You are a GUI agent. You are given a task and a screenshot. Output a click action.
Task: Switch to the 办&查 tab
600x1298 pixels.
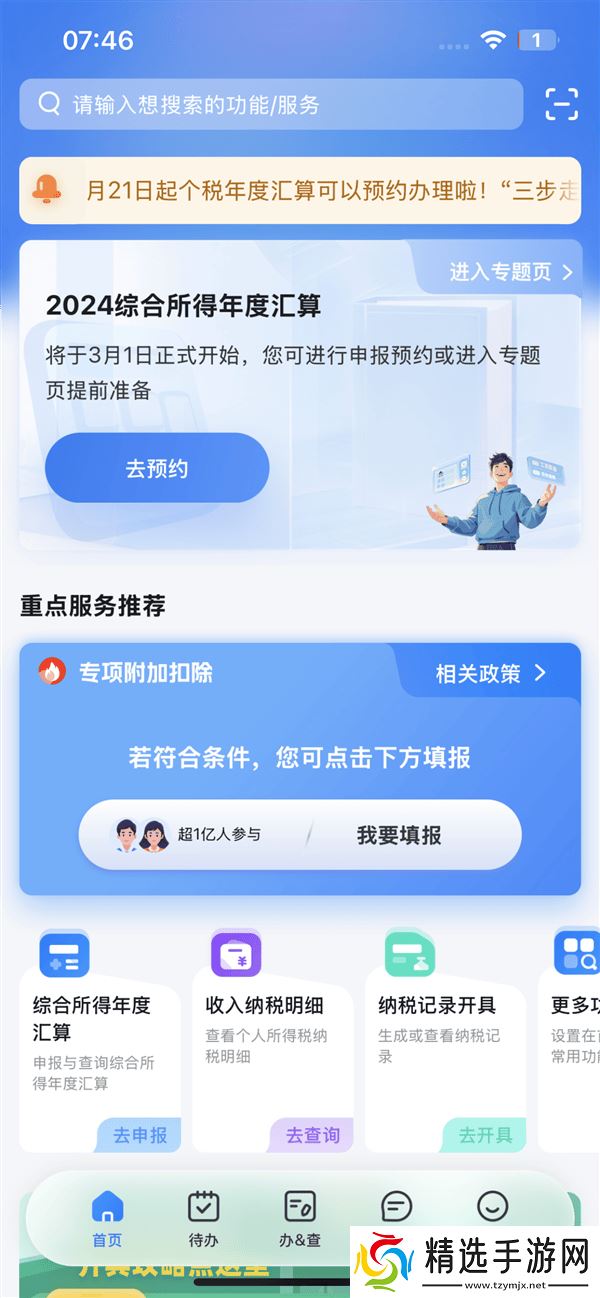[300, 1219]
